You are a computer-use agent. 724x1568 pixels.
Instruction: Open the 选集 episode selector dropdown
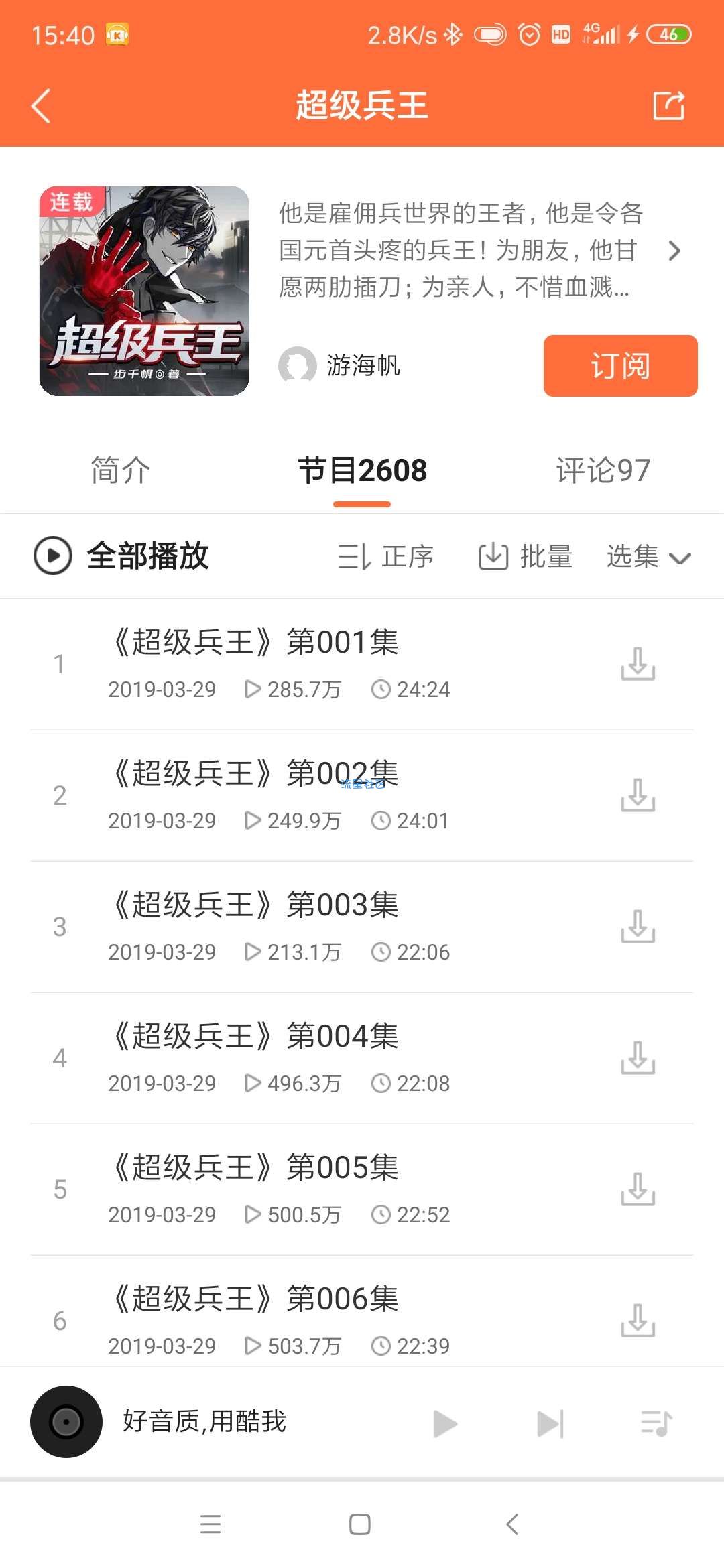648,556
